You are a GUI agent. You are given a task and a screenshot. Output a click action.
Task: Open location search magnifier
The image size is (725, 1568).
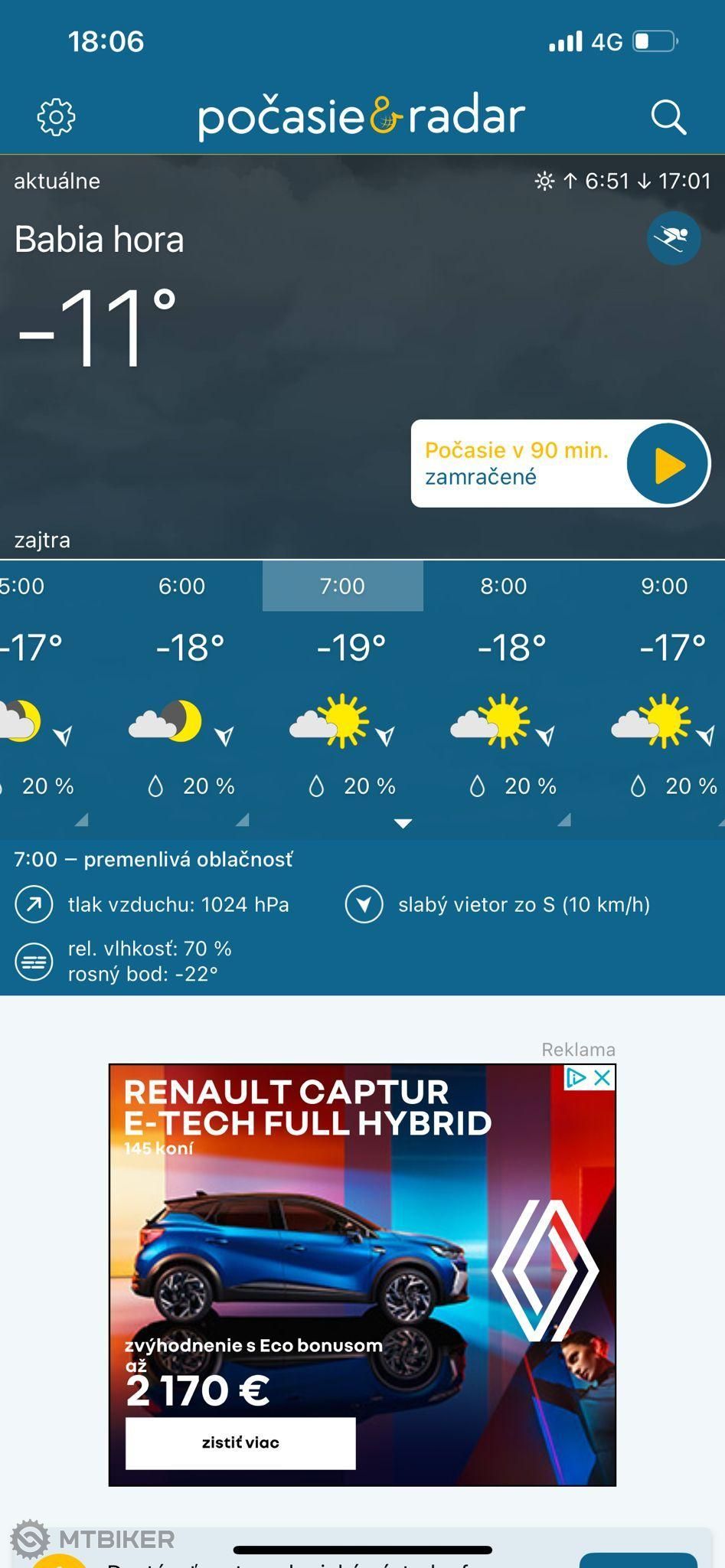[668, 117]
